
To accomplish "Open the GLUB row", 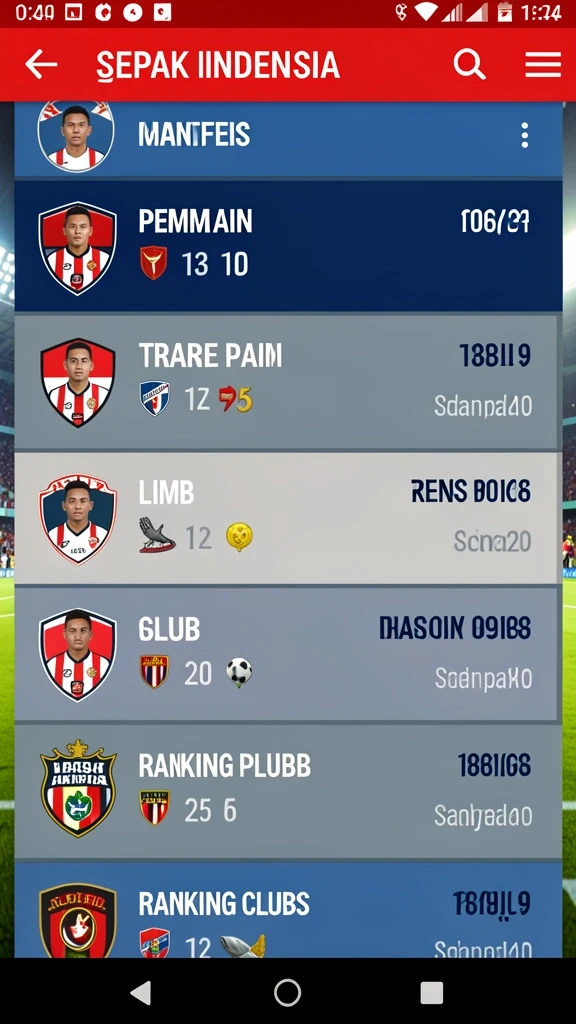I will coord(288,654).
